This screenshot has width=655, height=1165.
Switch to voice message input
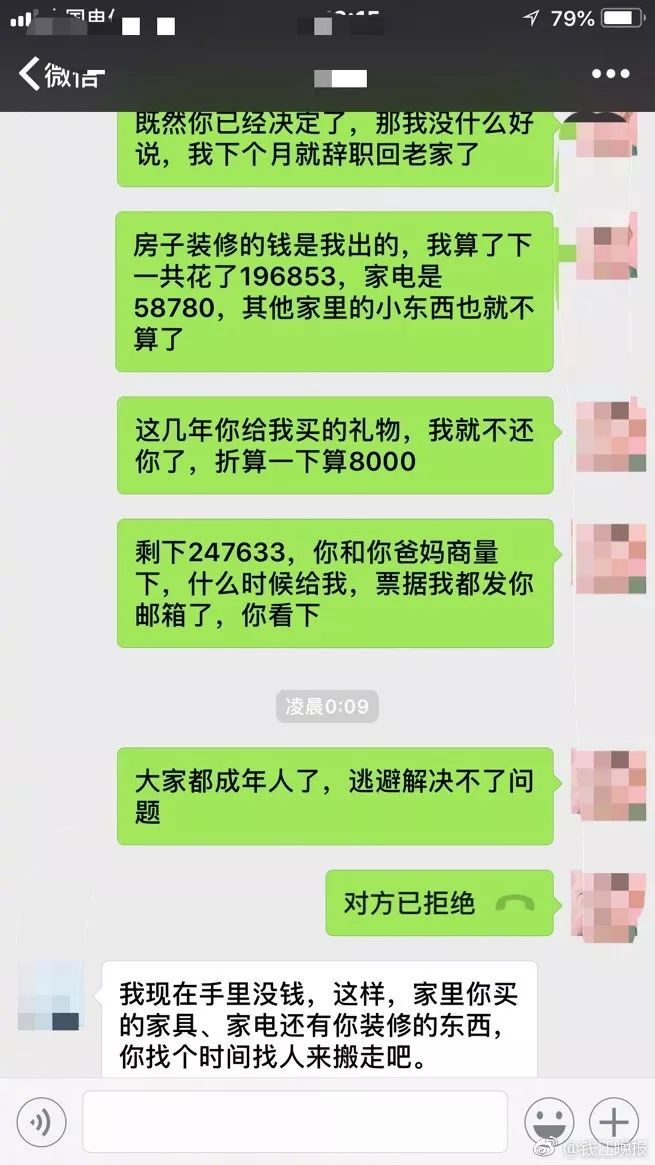(x=42, y=1118)
